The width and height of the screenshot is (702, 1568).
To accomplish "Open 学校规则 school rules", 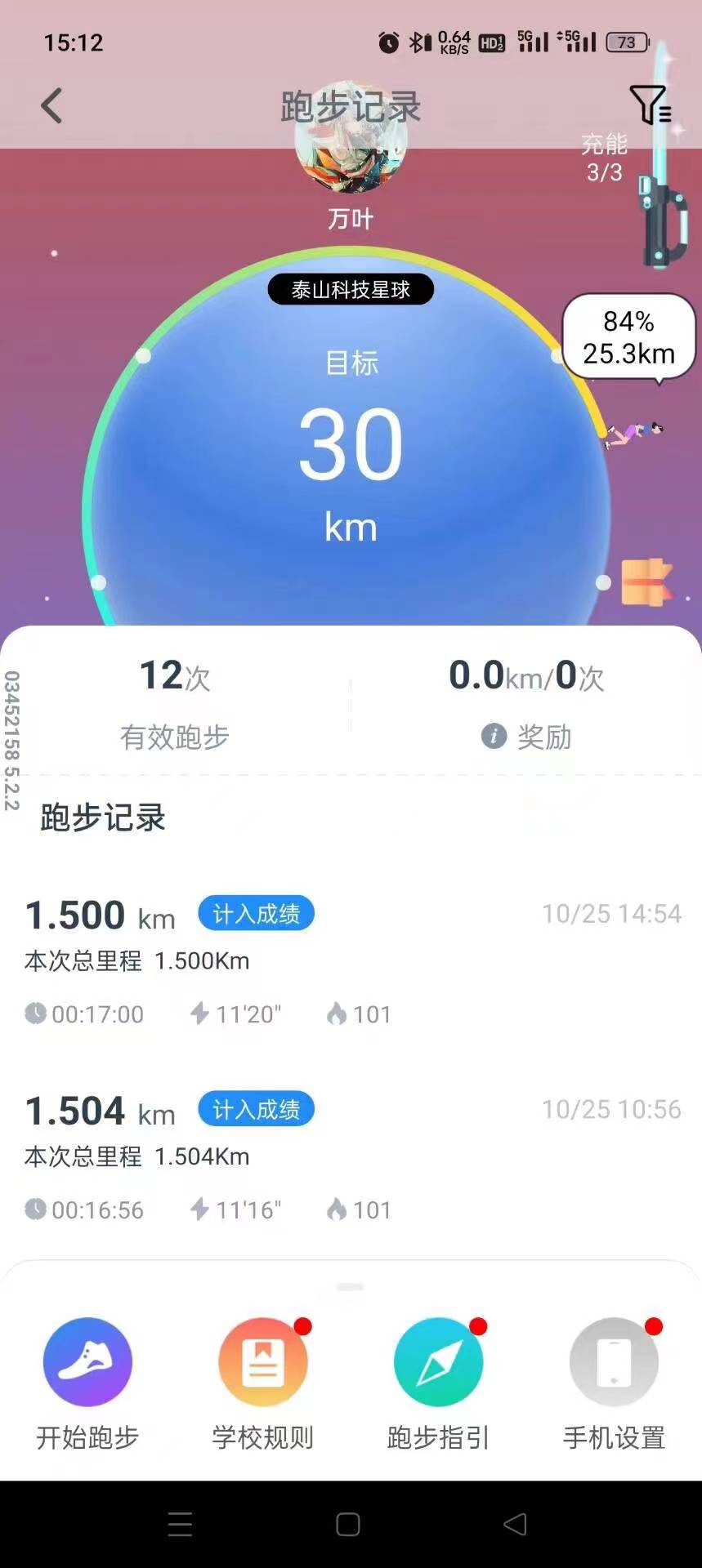I will (x=263, y=1382).
